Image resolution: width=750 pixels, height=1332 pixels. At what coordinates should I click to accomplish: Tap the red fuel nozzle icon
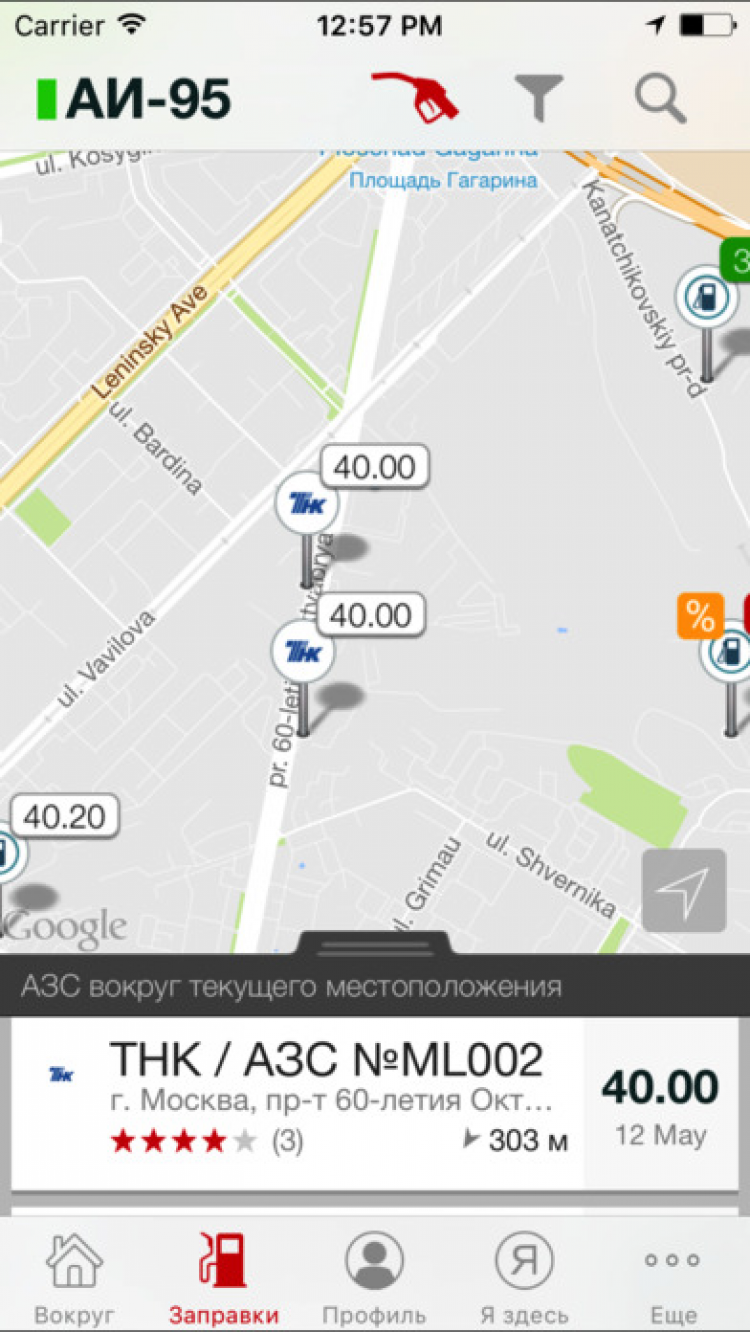pos(416,97)
